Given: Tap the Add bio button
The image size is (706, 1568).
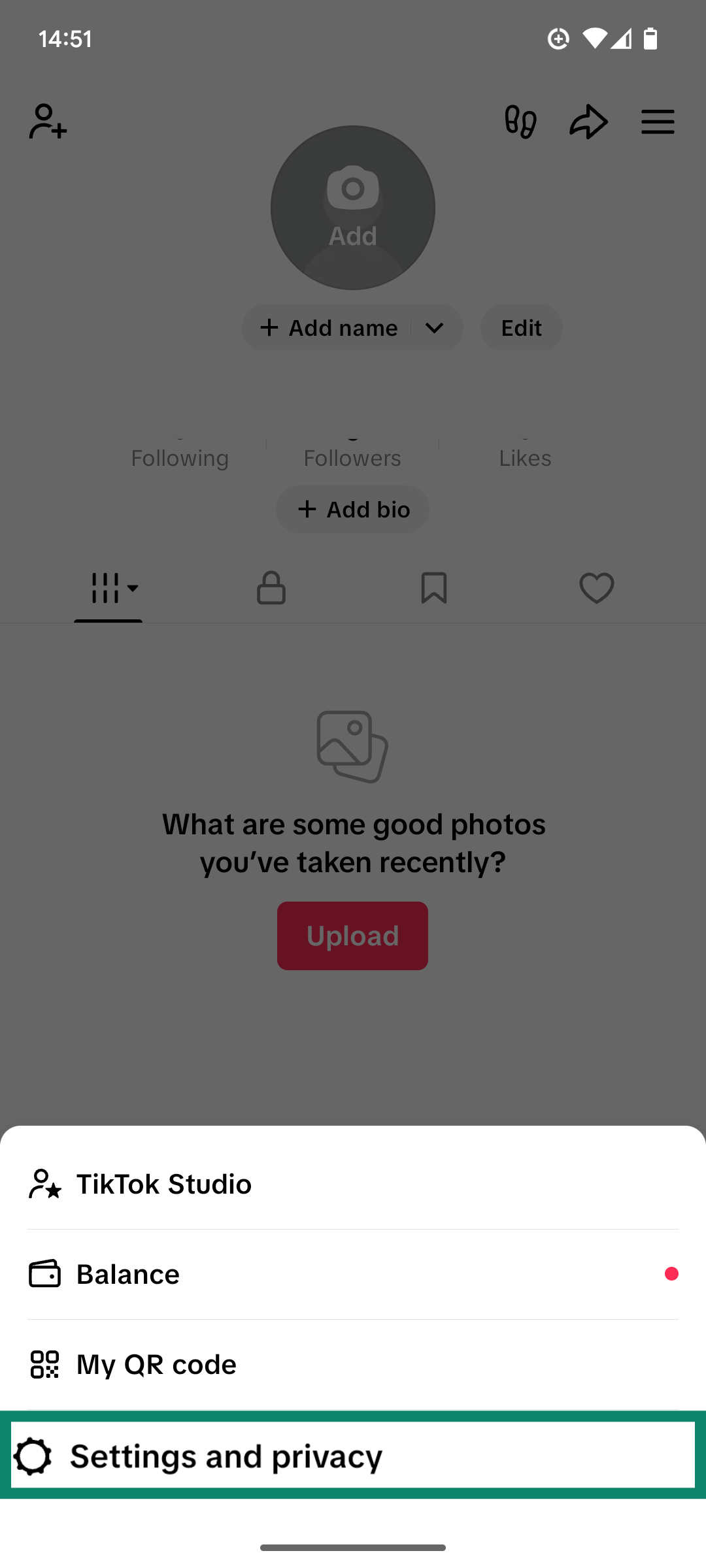Looking at the screenshot, I should [x=353, y=510].
